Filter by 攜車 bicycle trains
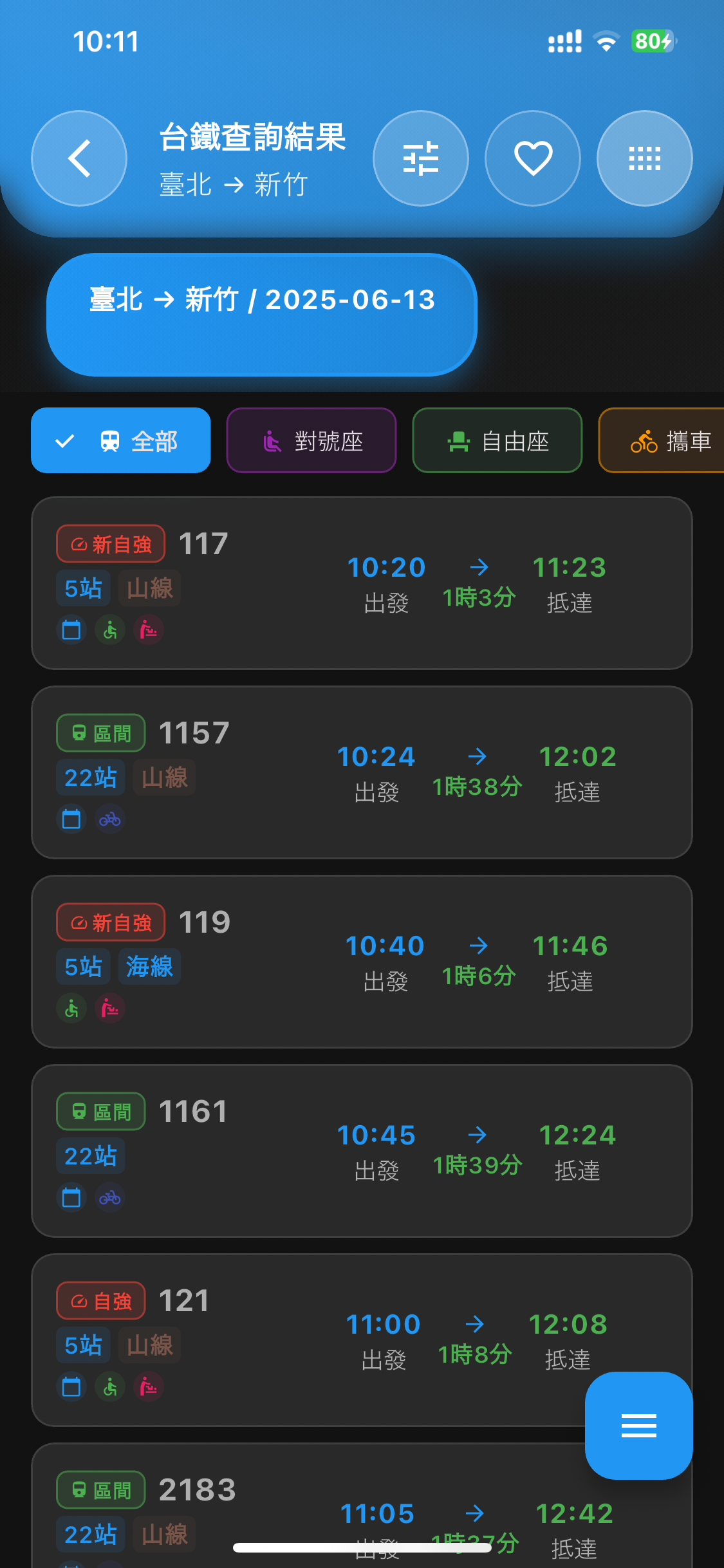This screenshot has width=724, height=1568. [x=662, y=440]
